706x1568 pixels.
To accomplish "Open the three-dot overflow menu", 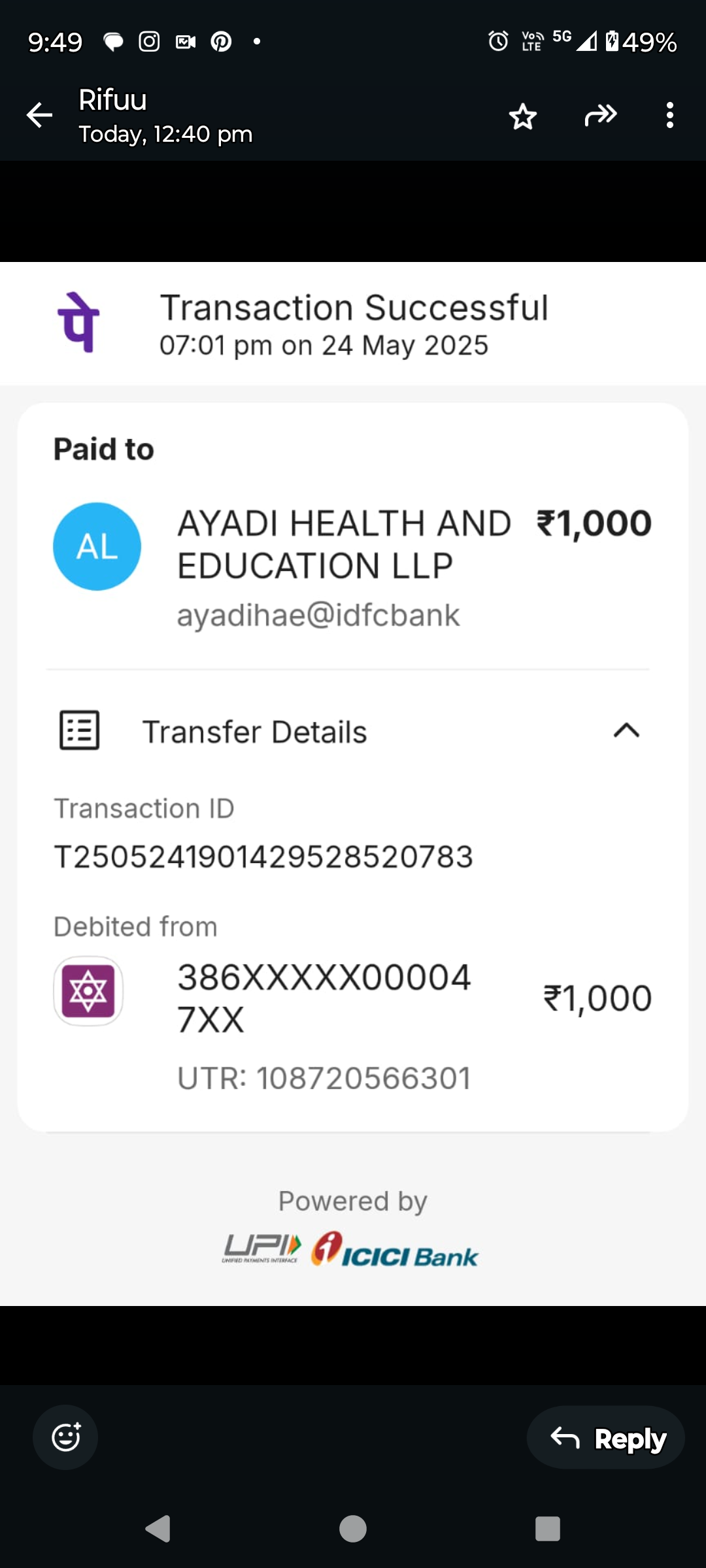I will 669,116.
